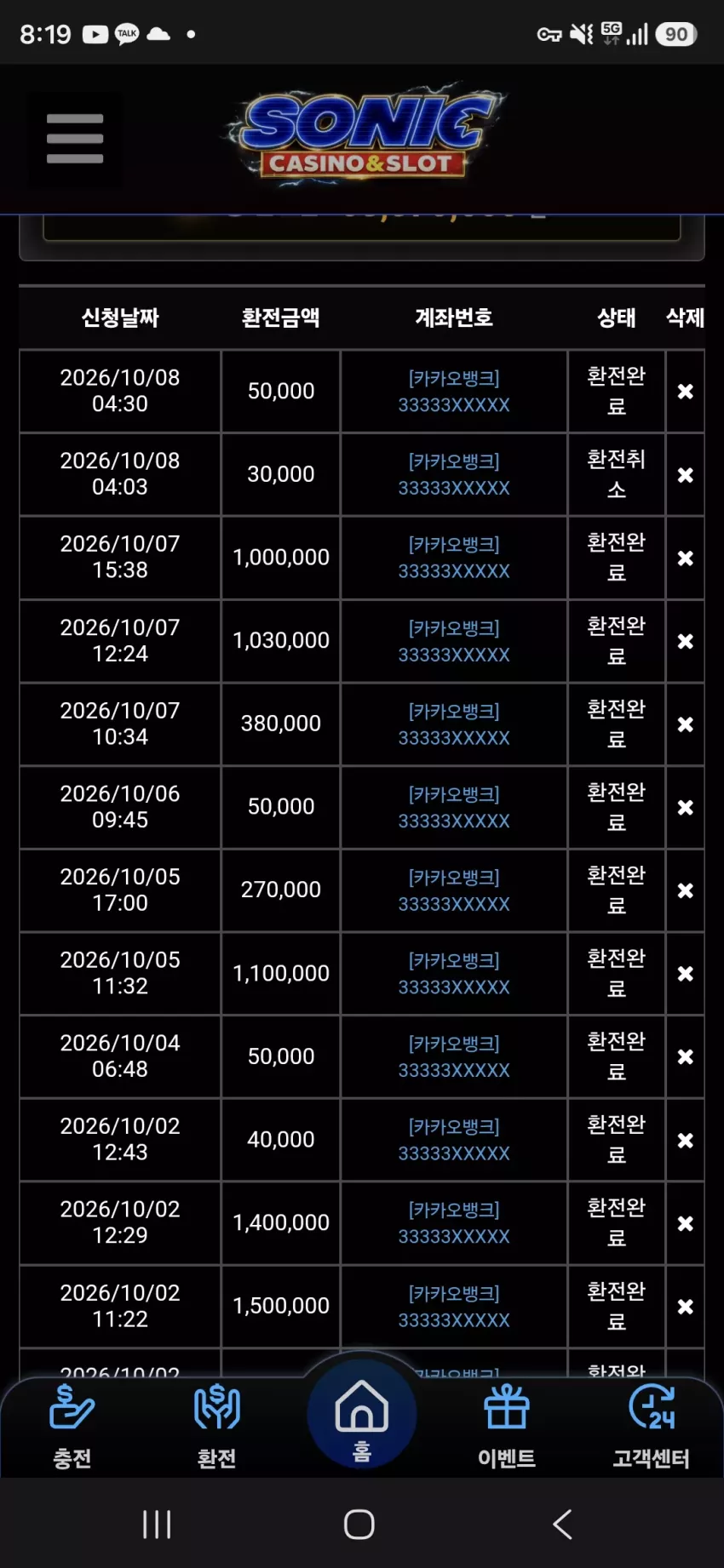The height and width of the screenshot is (1568, 724).
Task: Remove the 40,000 withdrawal entry
Action: (x=685, y=1140)
